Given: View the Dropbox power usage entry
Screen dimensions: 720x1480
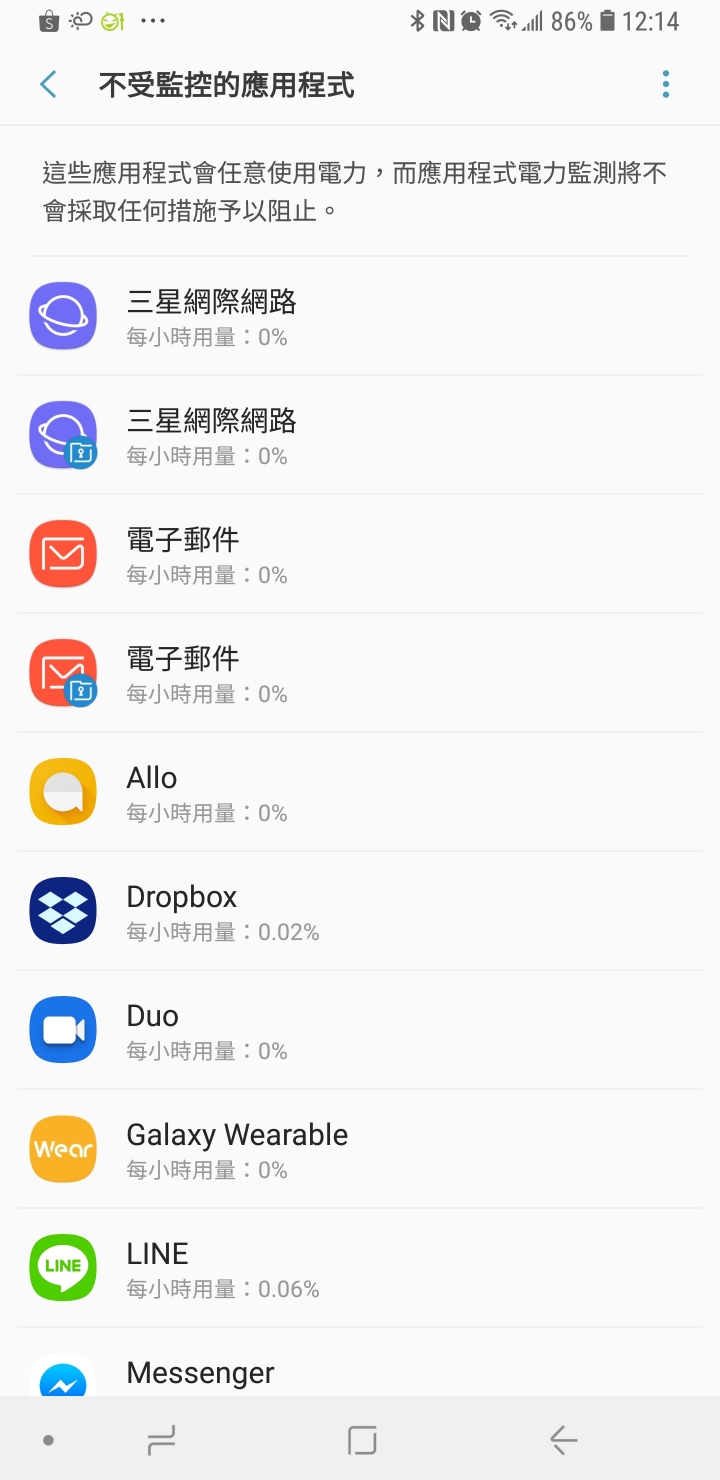Looking at the screenshot, I should click(x=360, y=911).
